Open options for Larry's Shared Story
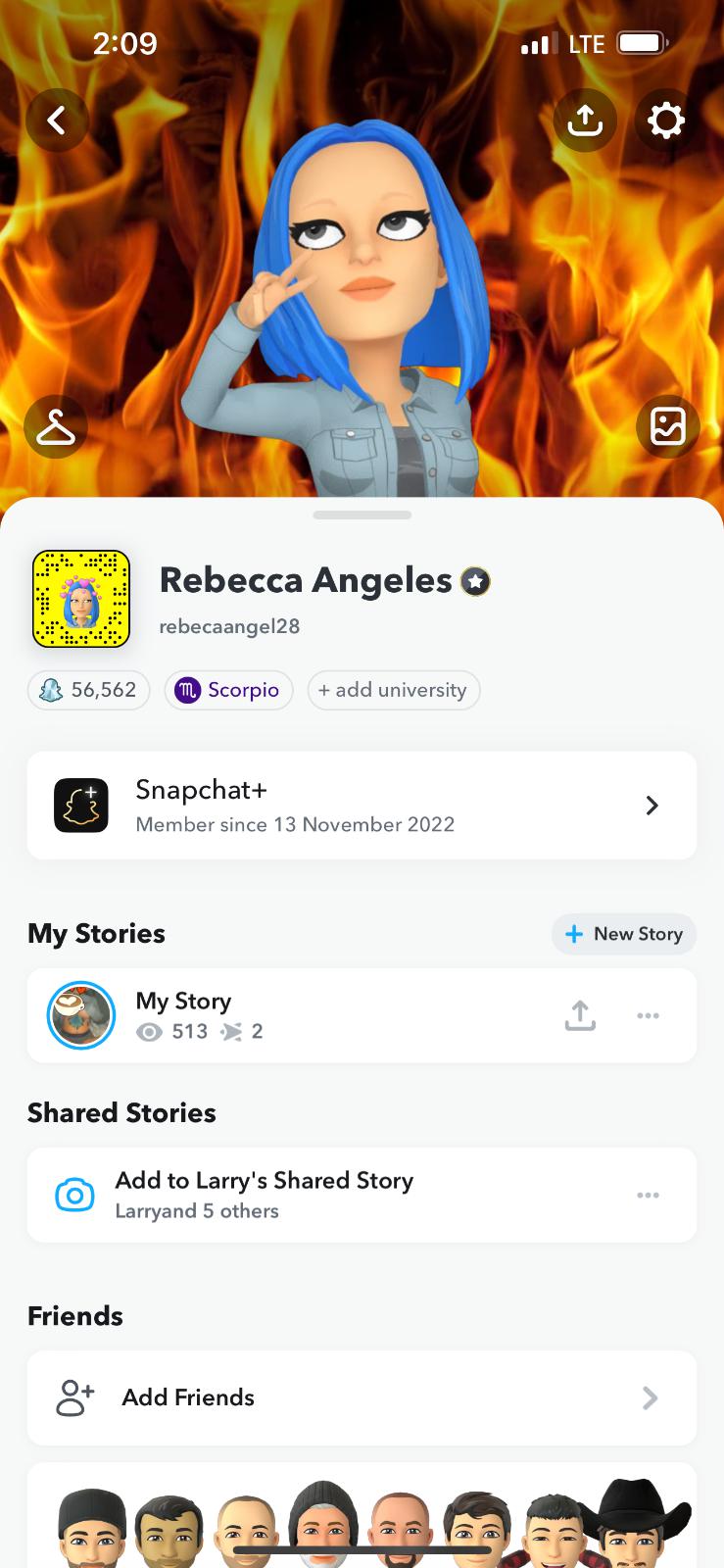This screenshot has width=724, height=1568. [648, 1195]
